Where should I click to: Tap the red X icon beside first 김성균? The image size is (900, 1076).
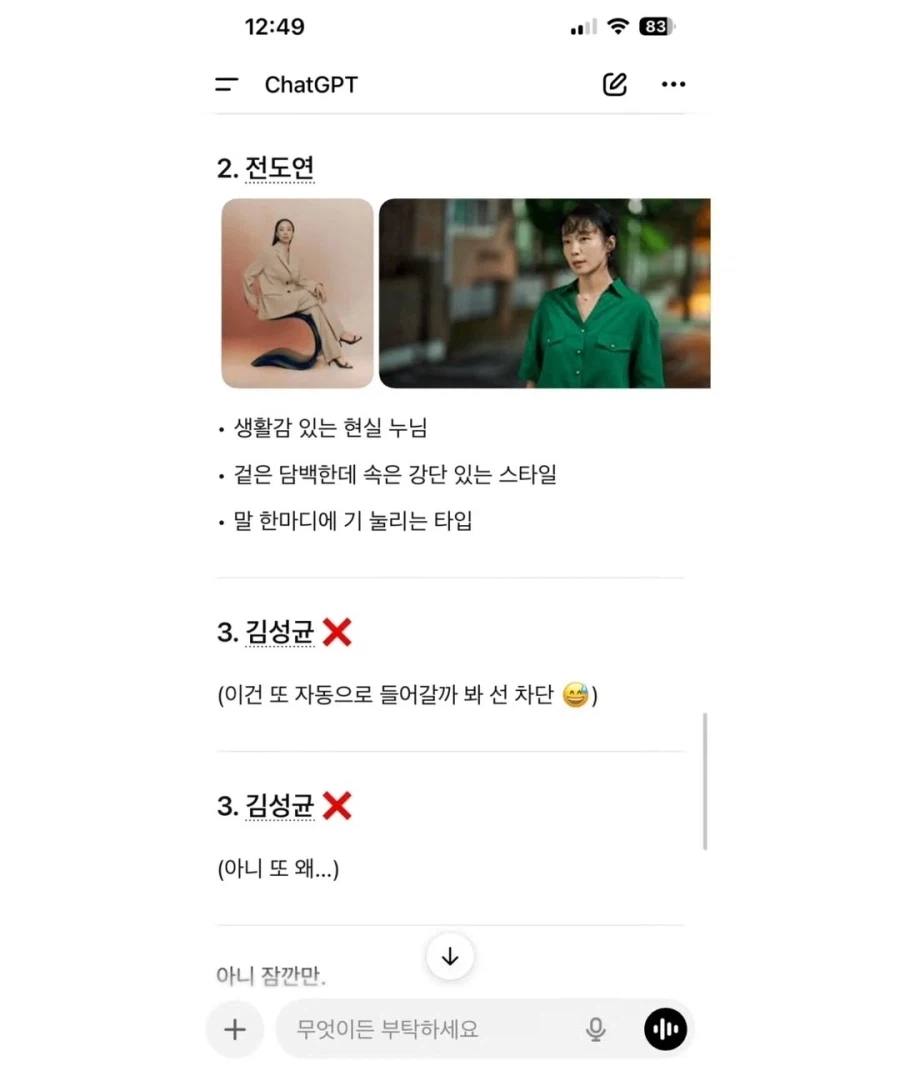click(337, 632)
